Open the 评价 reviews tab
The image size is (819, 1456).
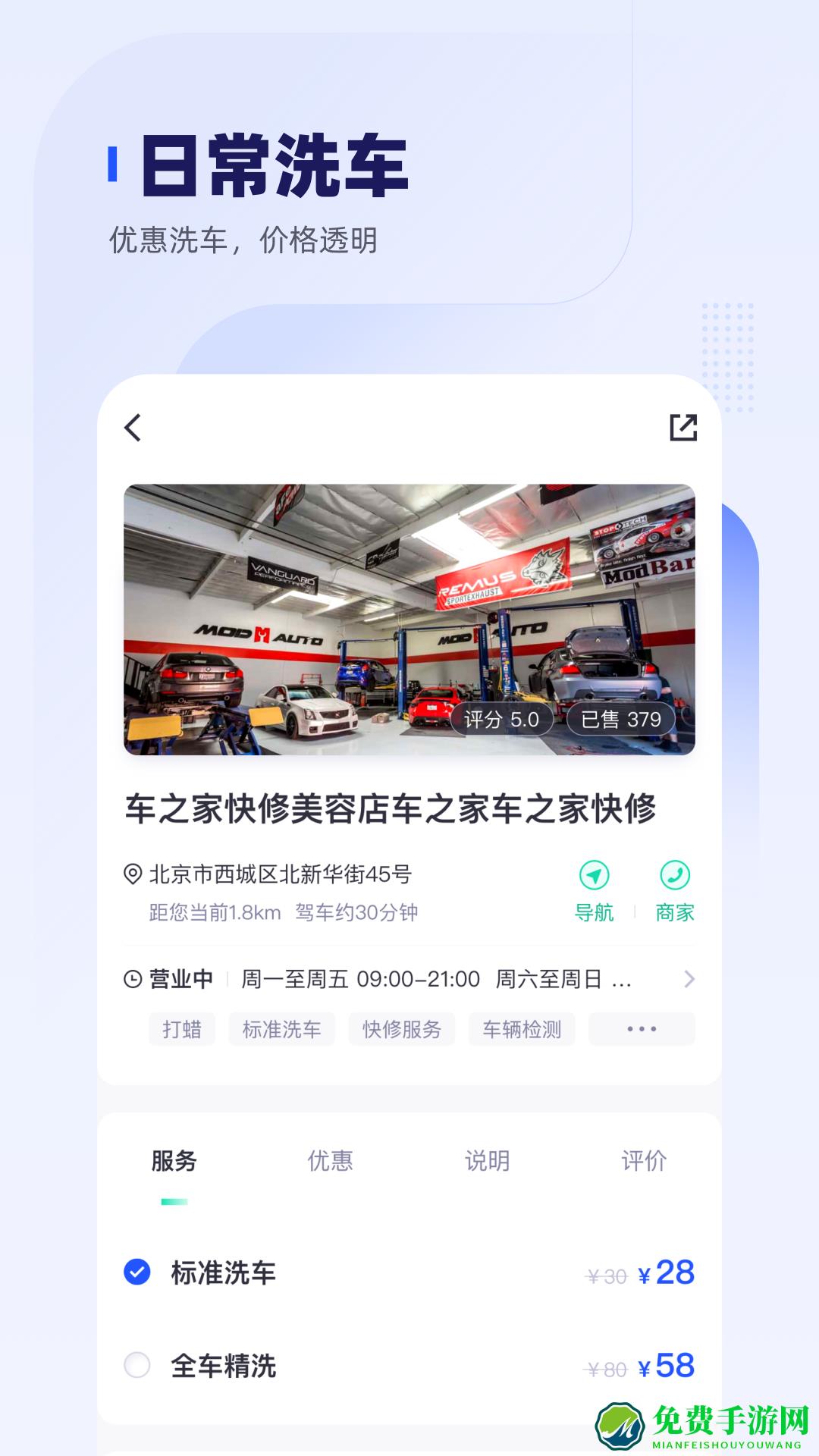point(643,1160)
